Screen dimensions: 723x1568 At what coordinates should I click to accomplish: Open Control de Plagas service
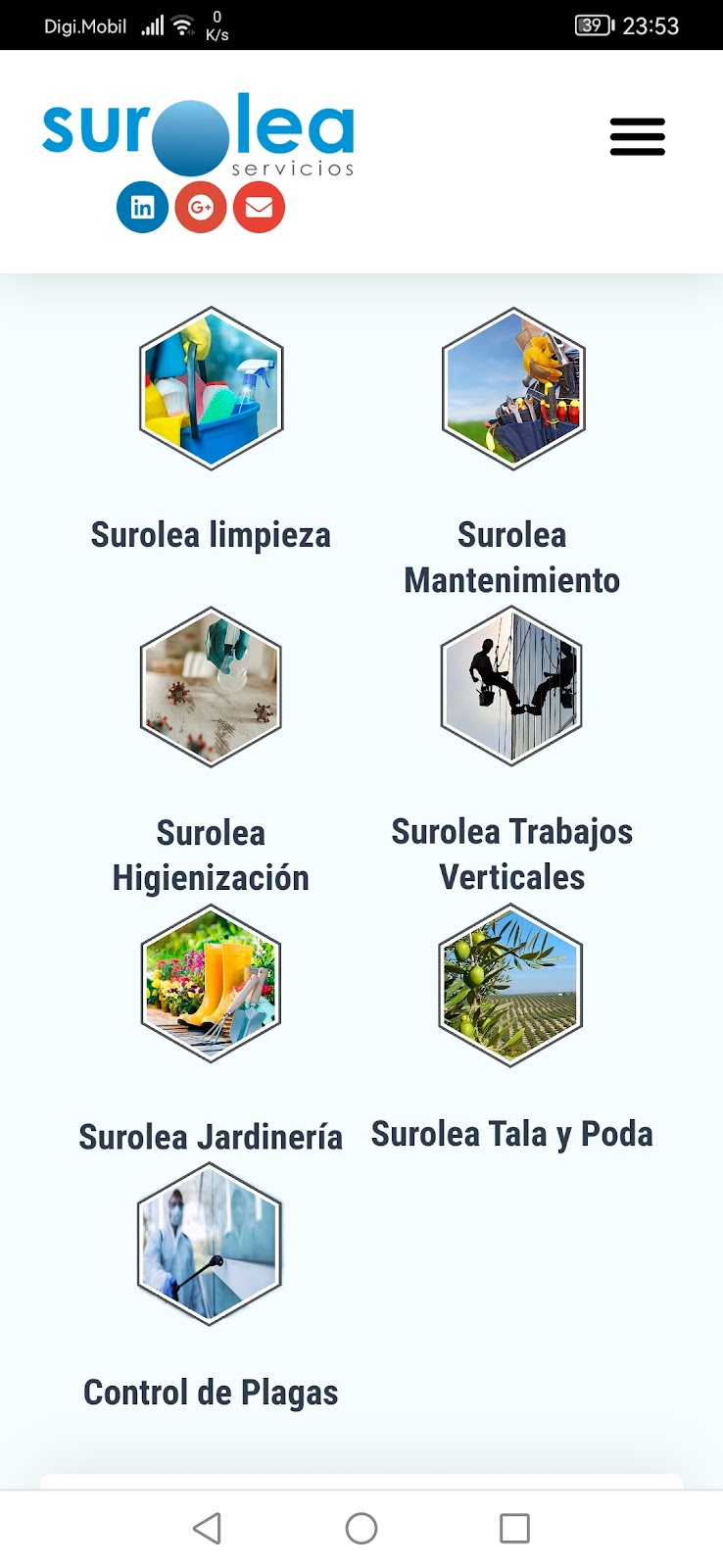tap(211, 1392)
